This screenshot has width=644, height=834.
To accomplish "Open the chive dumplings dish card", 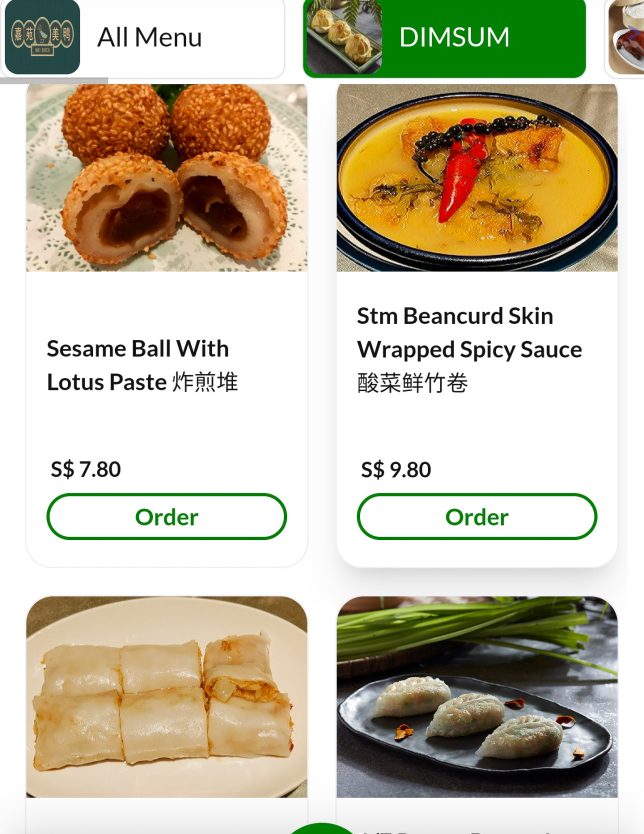I will click(476, 700).
